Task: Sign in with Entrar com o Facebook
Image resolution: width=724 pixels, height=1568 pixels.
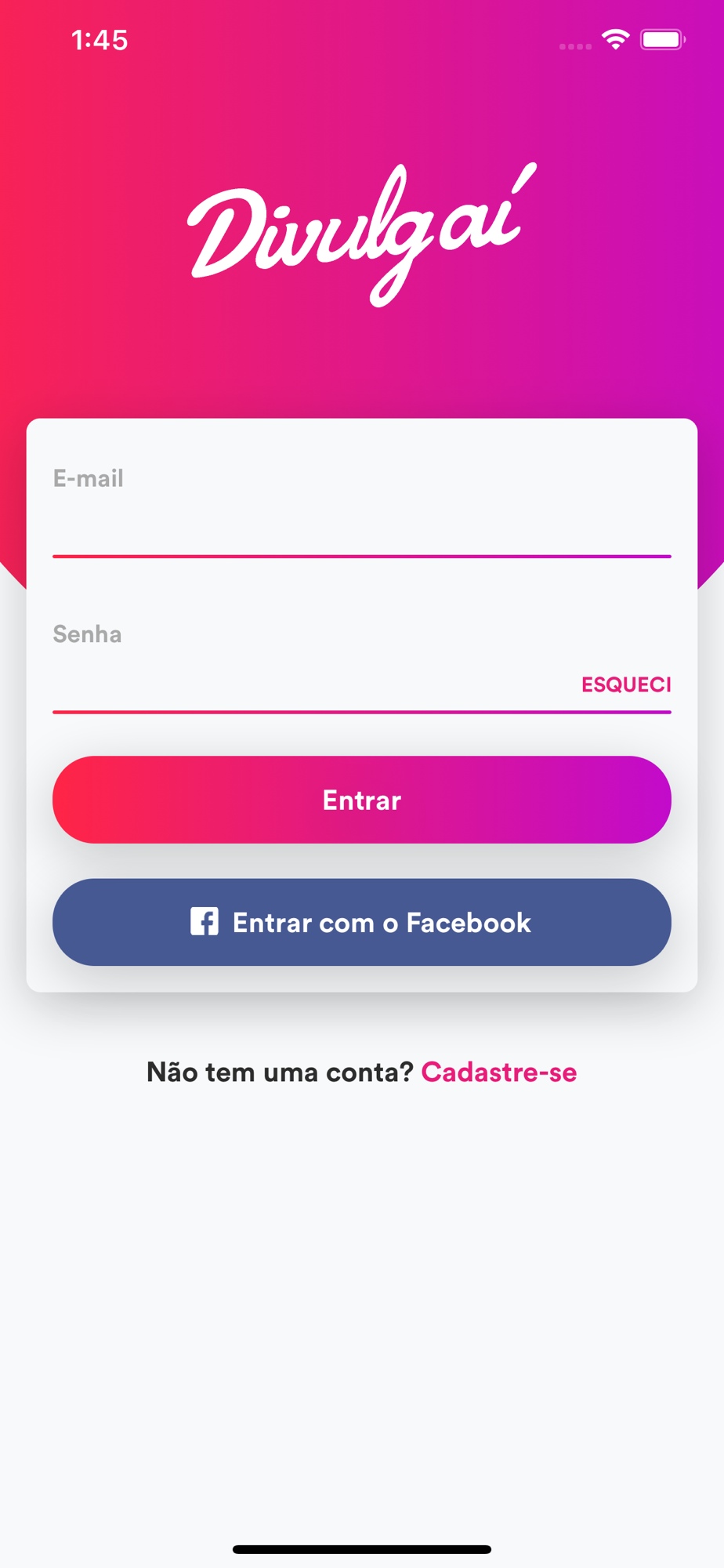Action: click(x=362, y=922)
